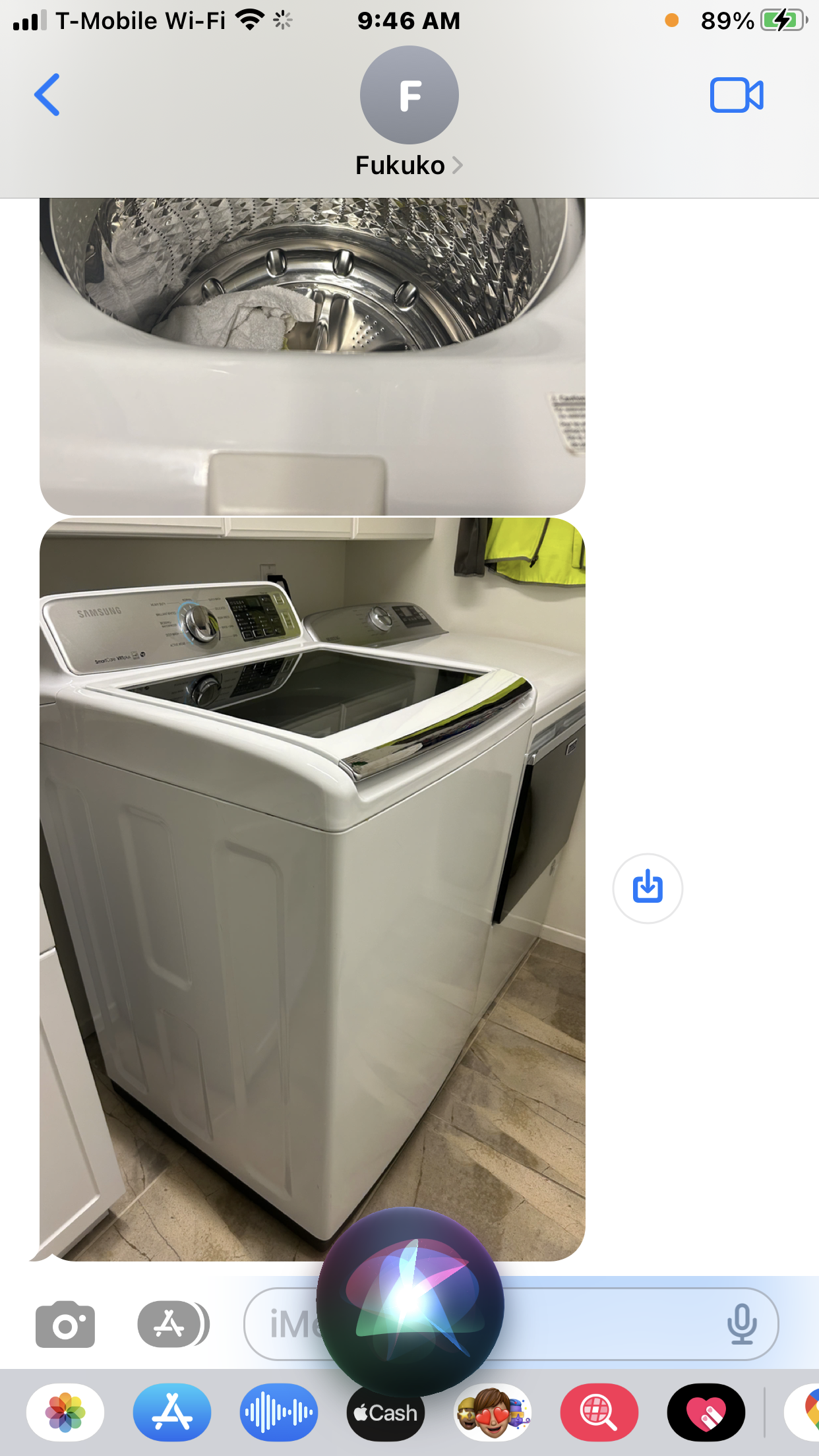819x1456 pixels.
Task: Open Apple Cash
Action: coord(386,1412)
